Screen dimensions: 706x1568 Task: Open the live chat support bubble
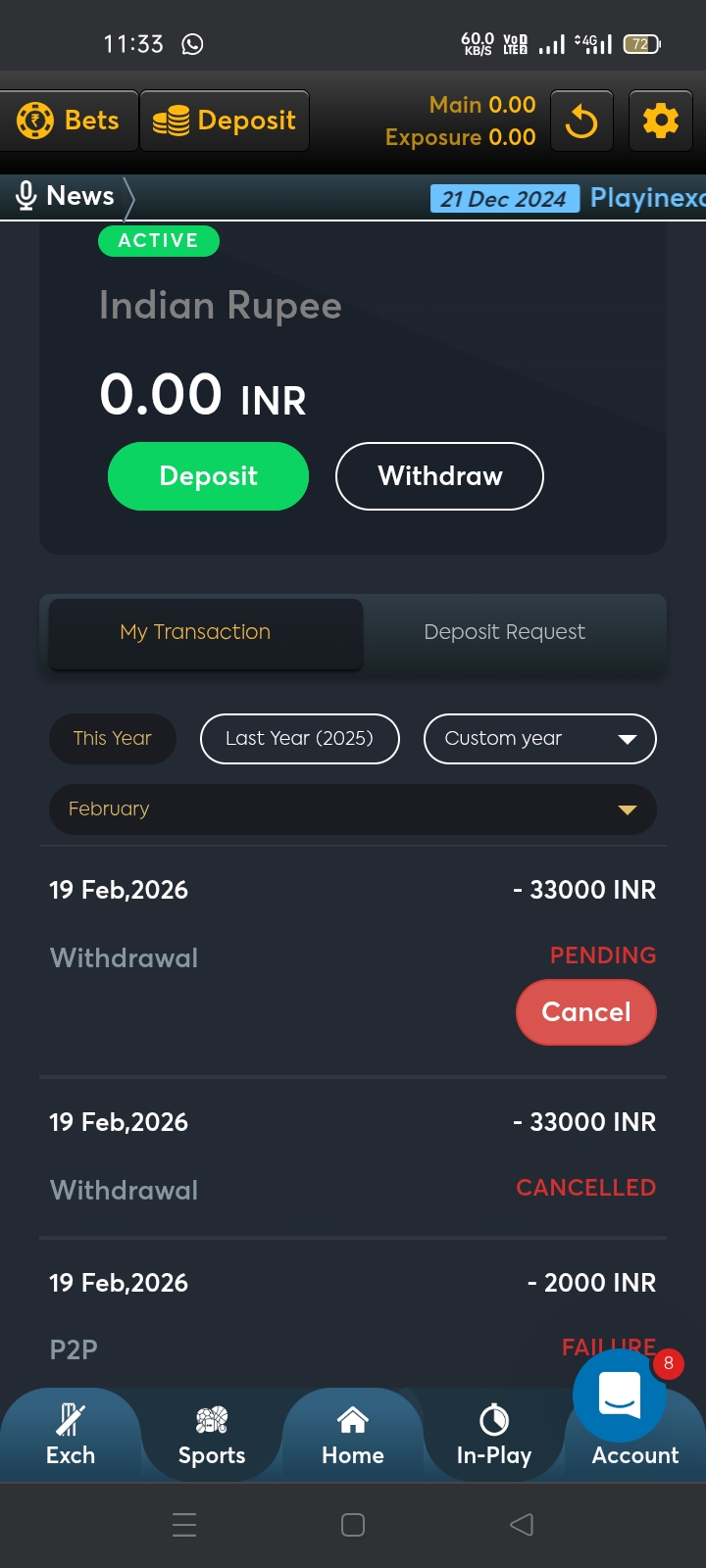(x=619, y=1395)
